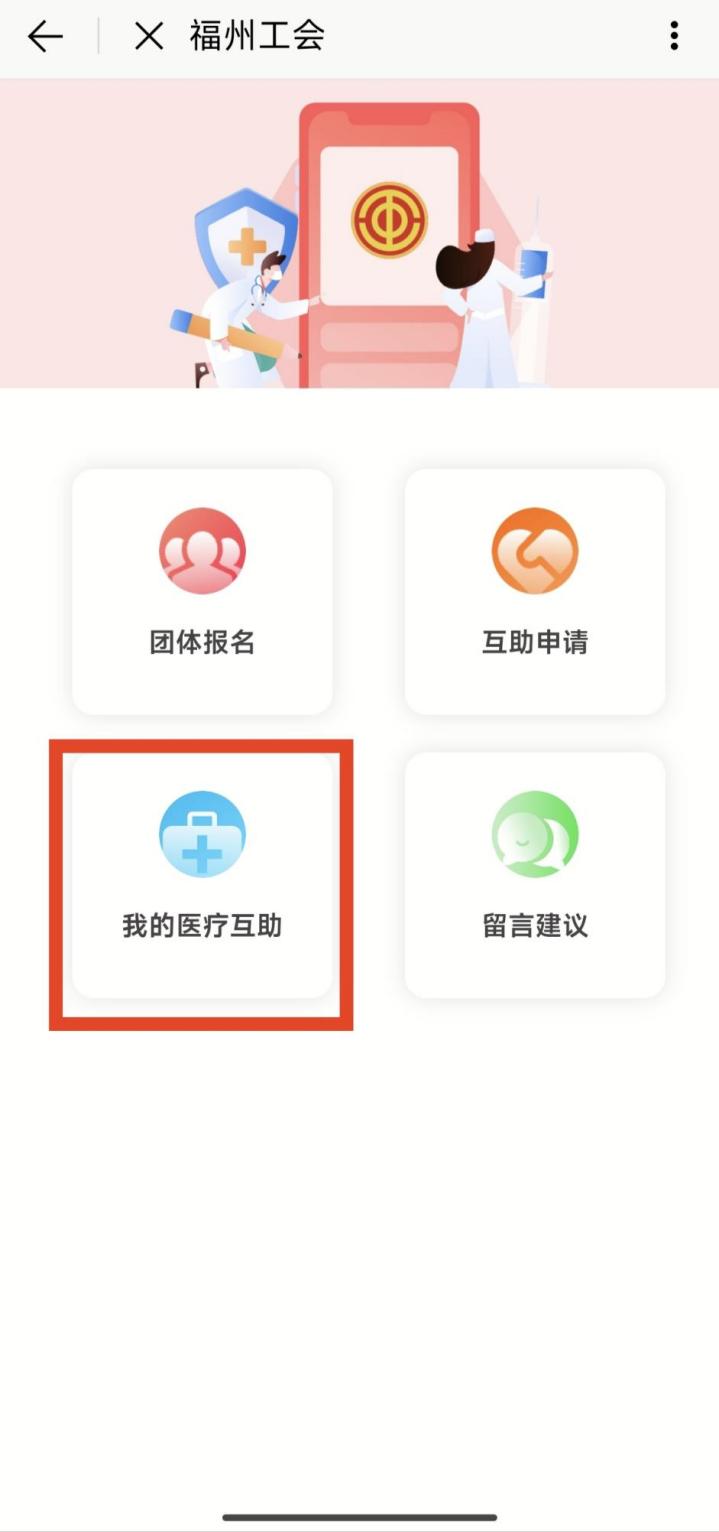Screen dimensions: 719x1532
Task: Go back with the arrow icon
Action: click(45, 37)
